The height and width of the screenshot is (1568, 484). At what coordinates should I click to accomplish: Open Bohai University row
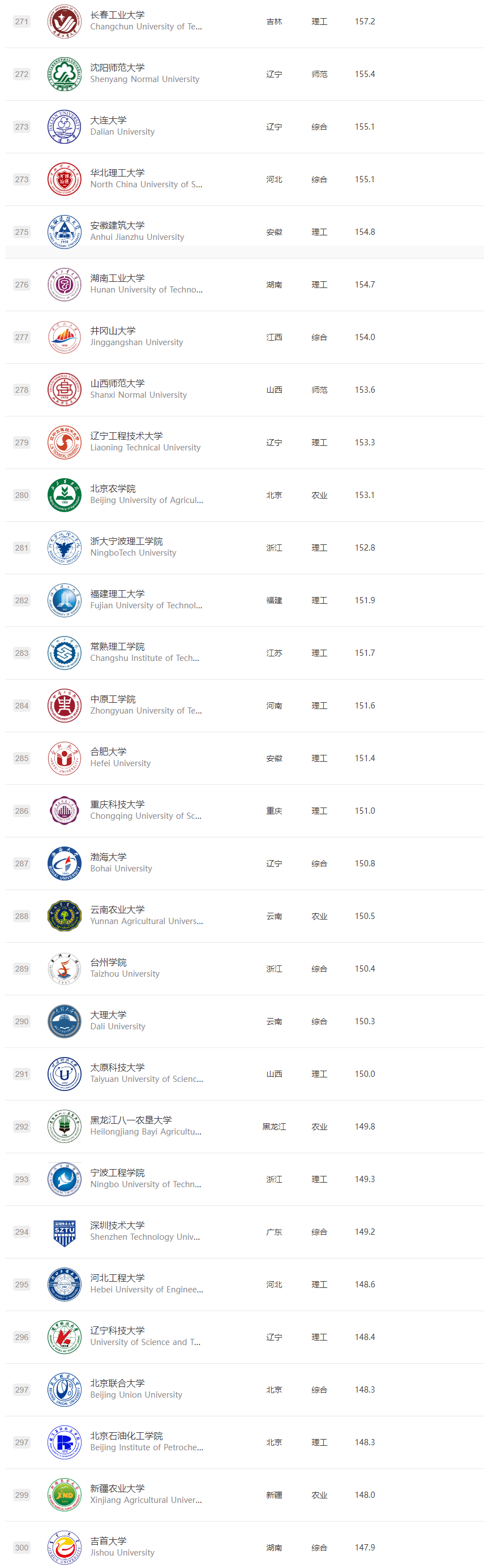(x=108, y=858)
